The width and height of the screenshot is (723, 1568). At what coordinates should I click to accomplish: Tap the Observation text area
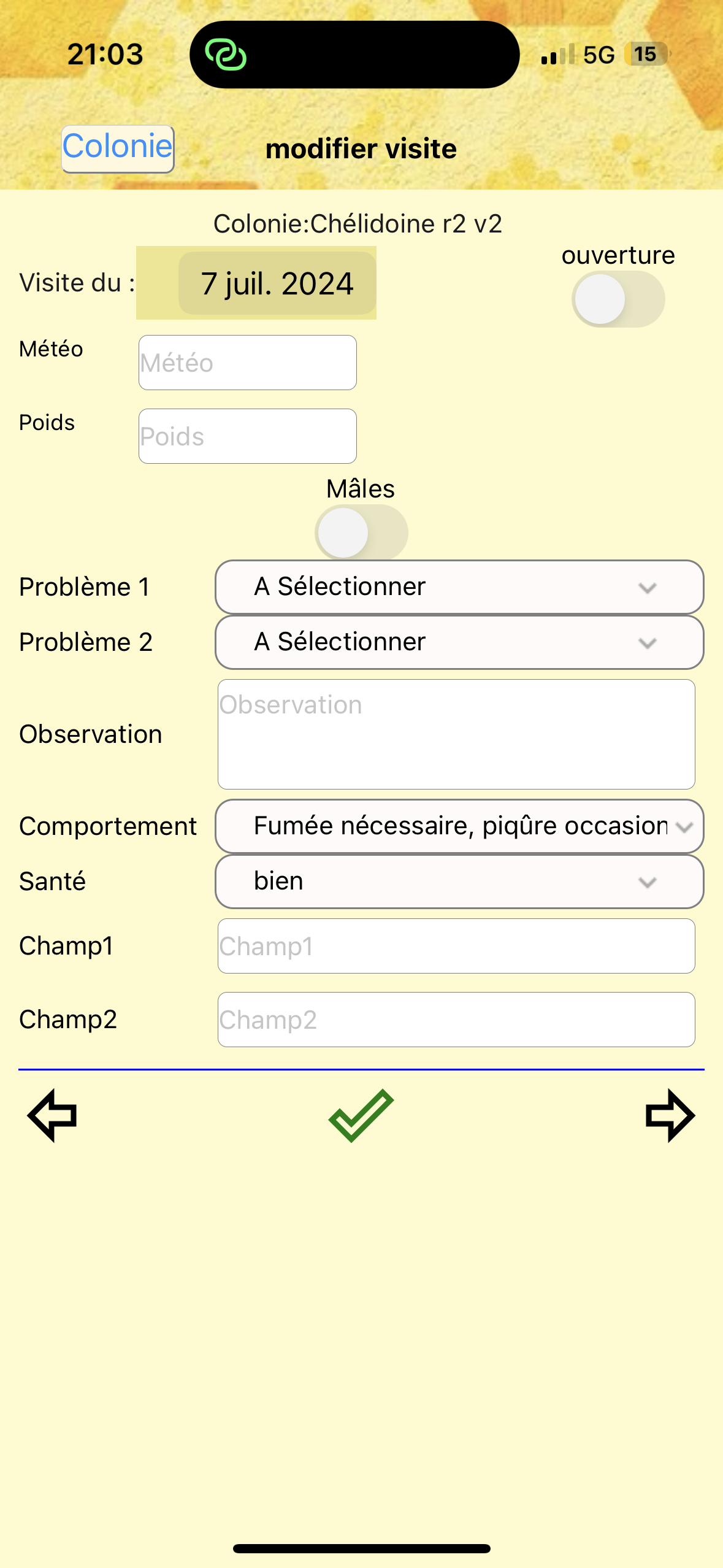456,734
